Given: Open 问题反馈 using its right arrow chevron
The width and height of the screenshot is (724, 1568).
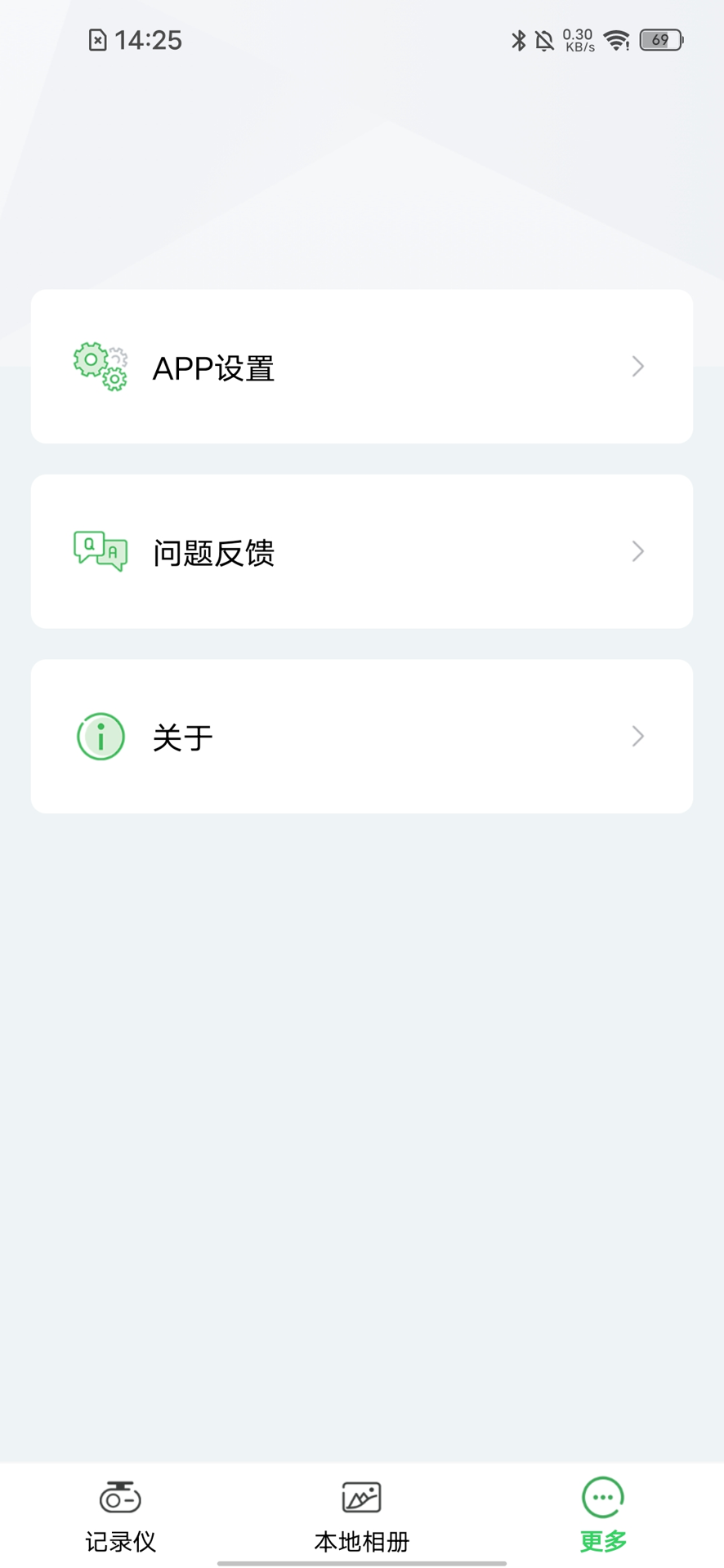Looking at the screenshot, I should click(x=637, y=551).
